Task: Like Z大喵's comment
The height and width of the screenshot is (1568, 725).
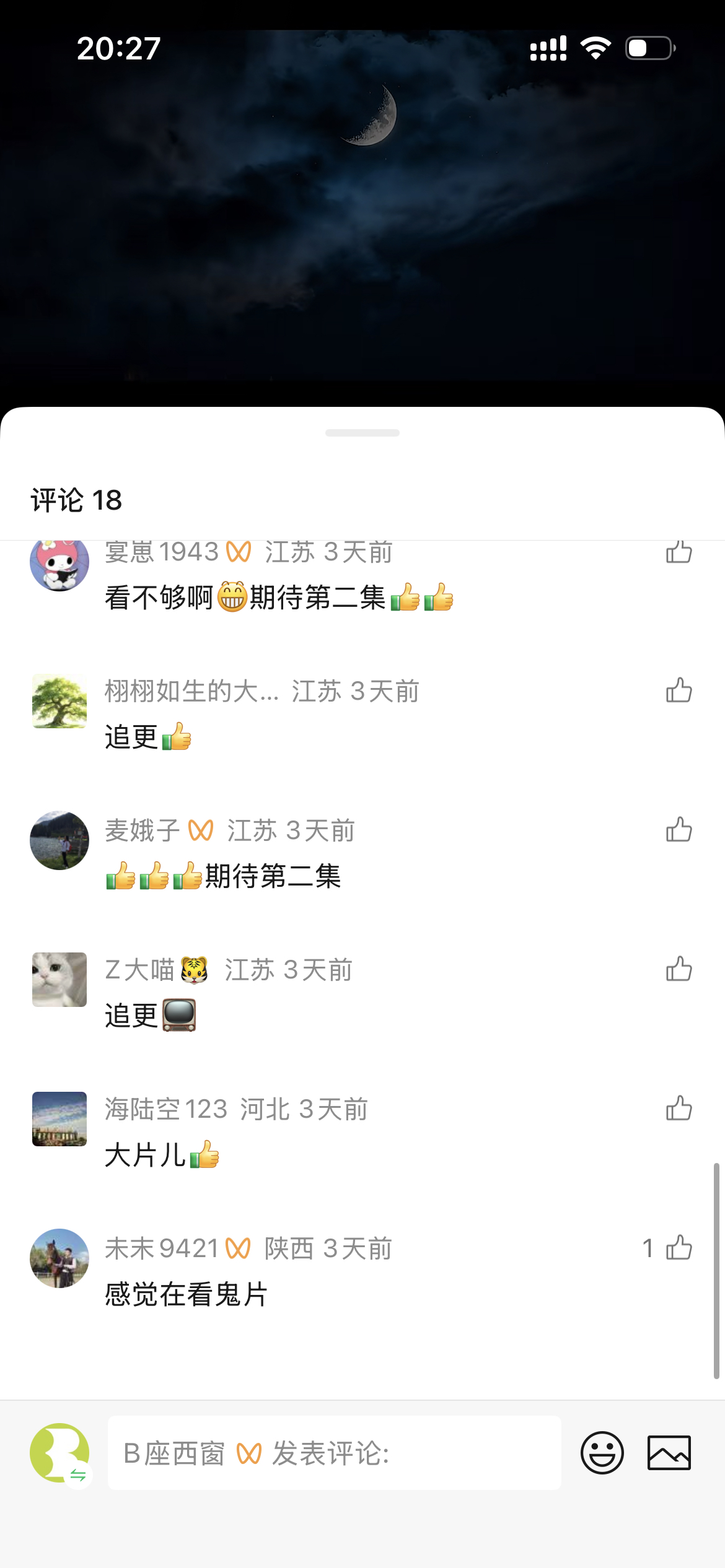Action: (x=679, y=969)
